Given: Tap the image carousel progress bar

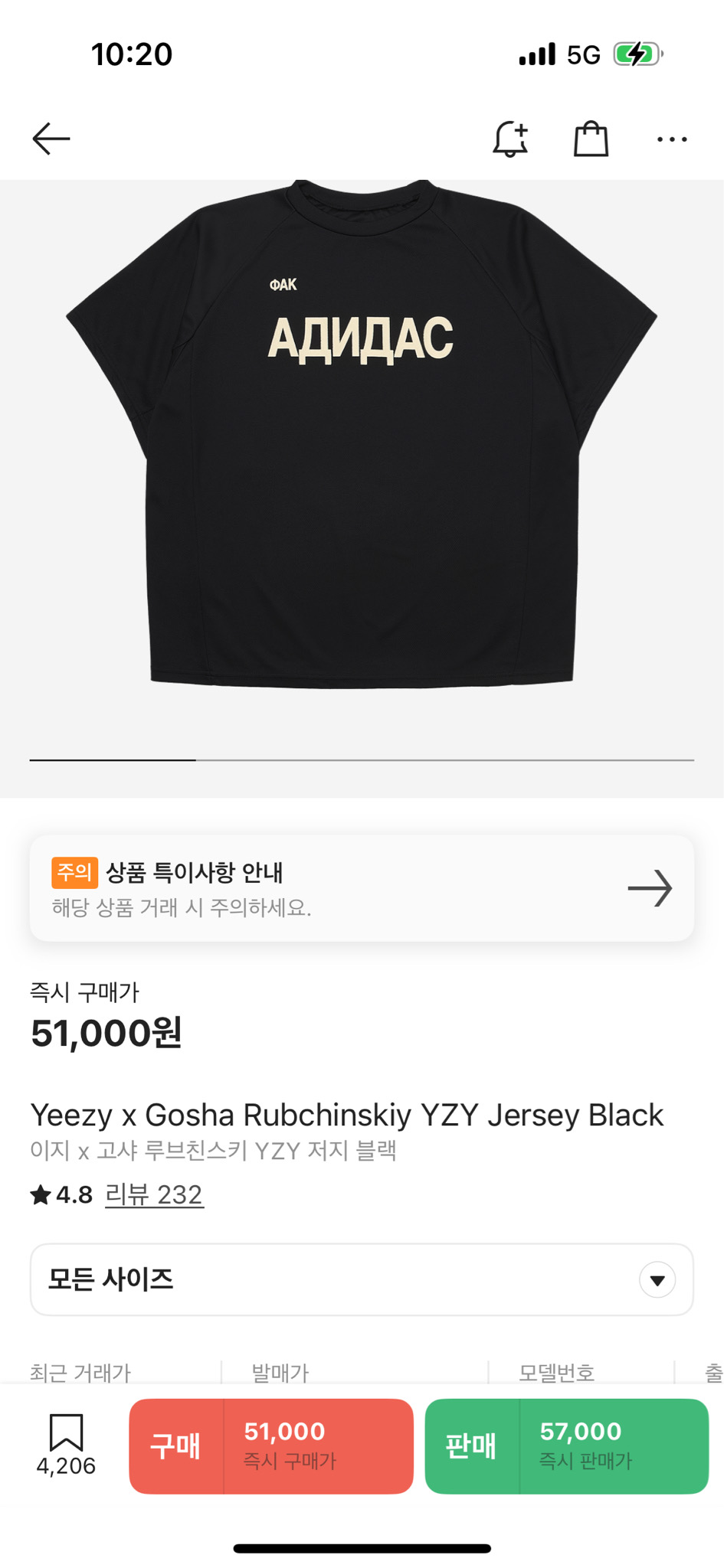Looking at the screenshot, I should [x=362, y=759].
